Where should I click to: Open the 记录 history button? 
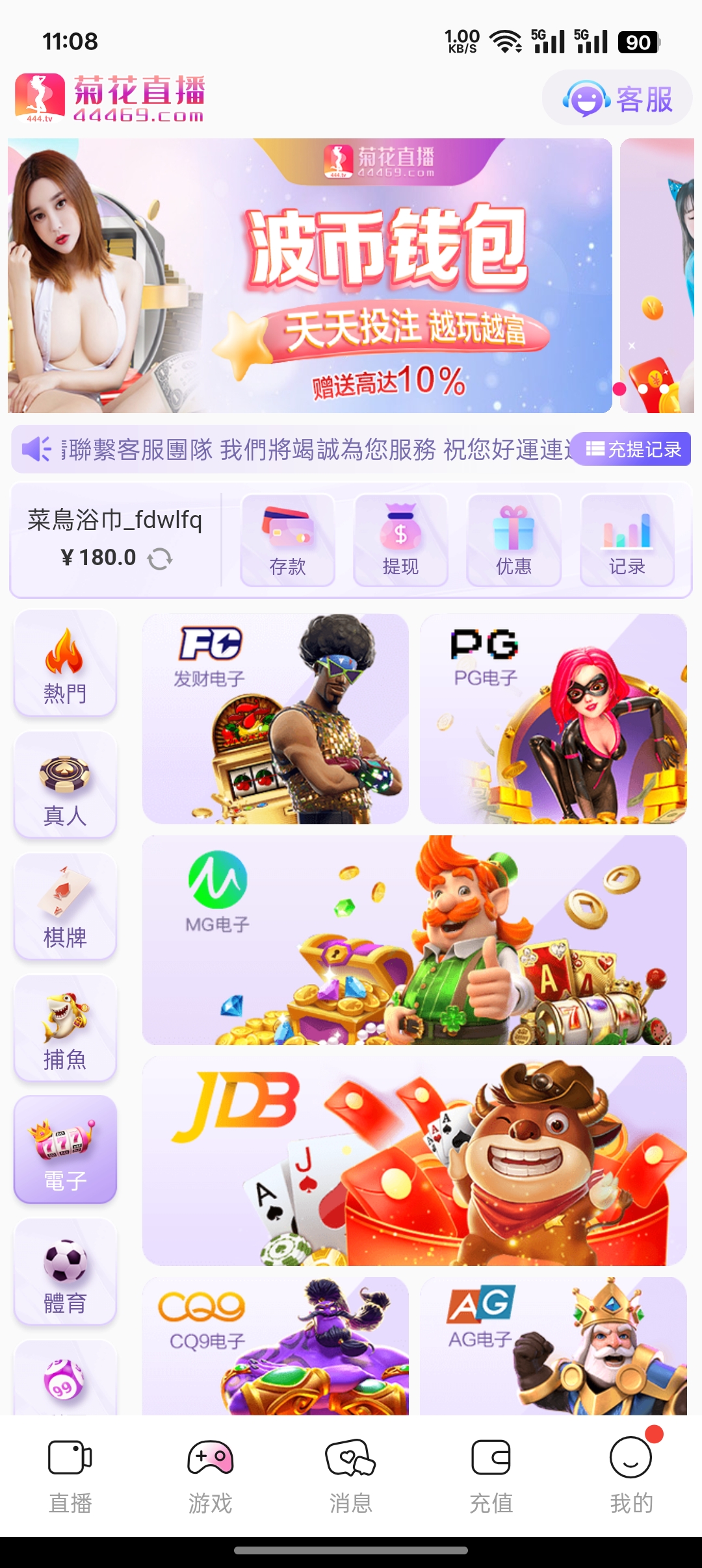(627, 540)
